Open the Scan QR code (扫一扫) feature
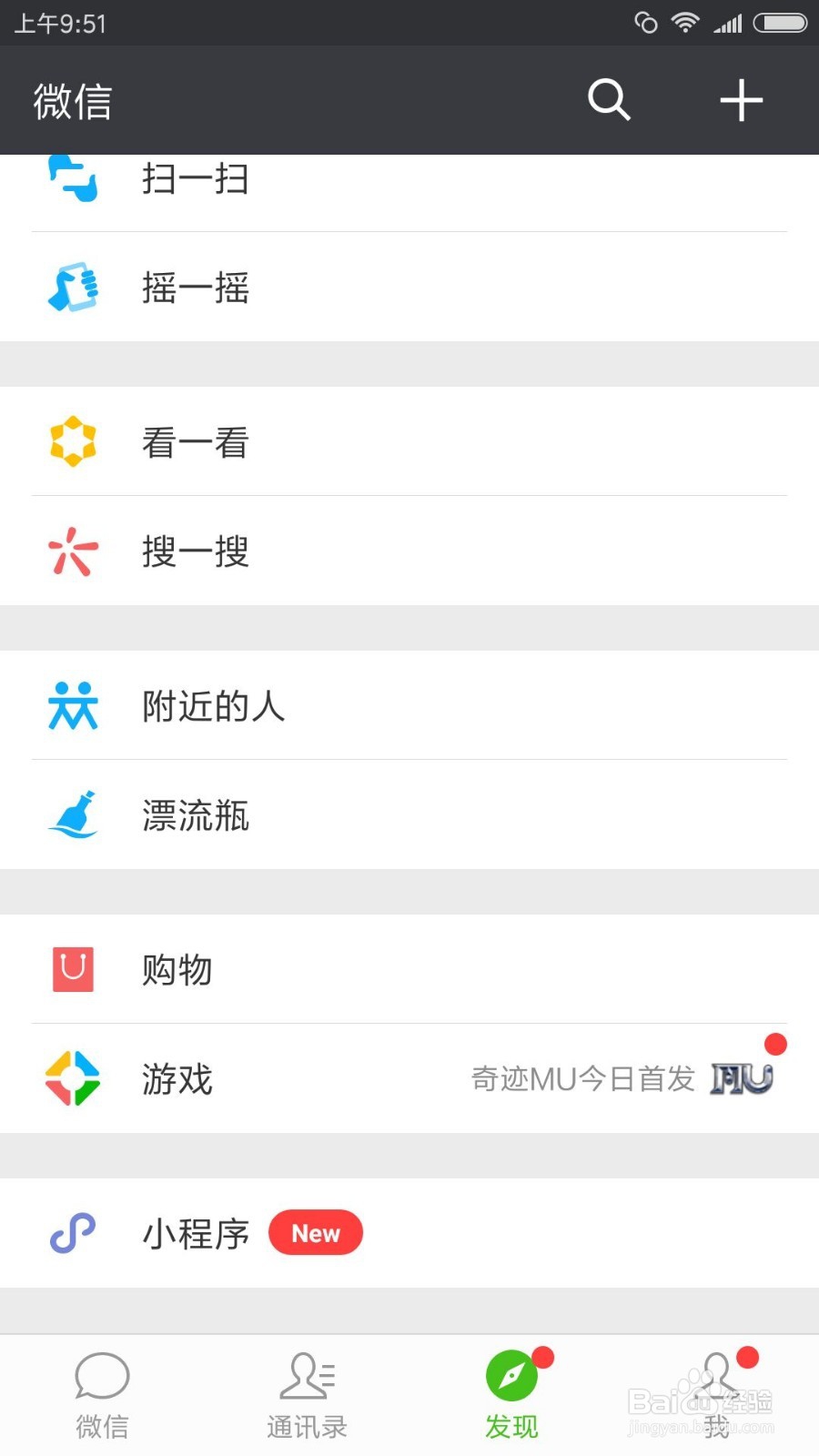Screen dimensions: 819x1456 coord(196,179)
